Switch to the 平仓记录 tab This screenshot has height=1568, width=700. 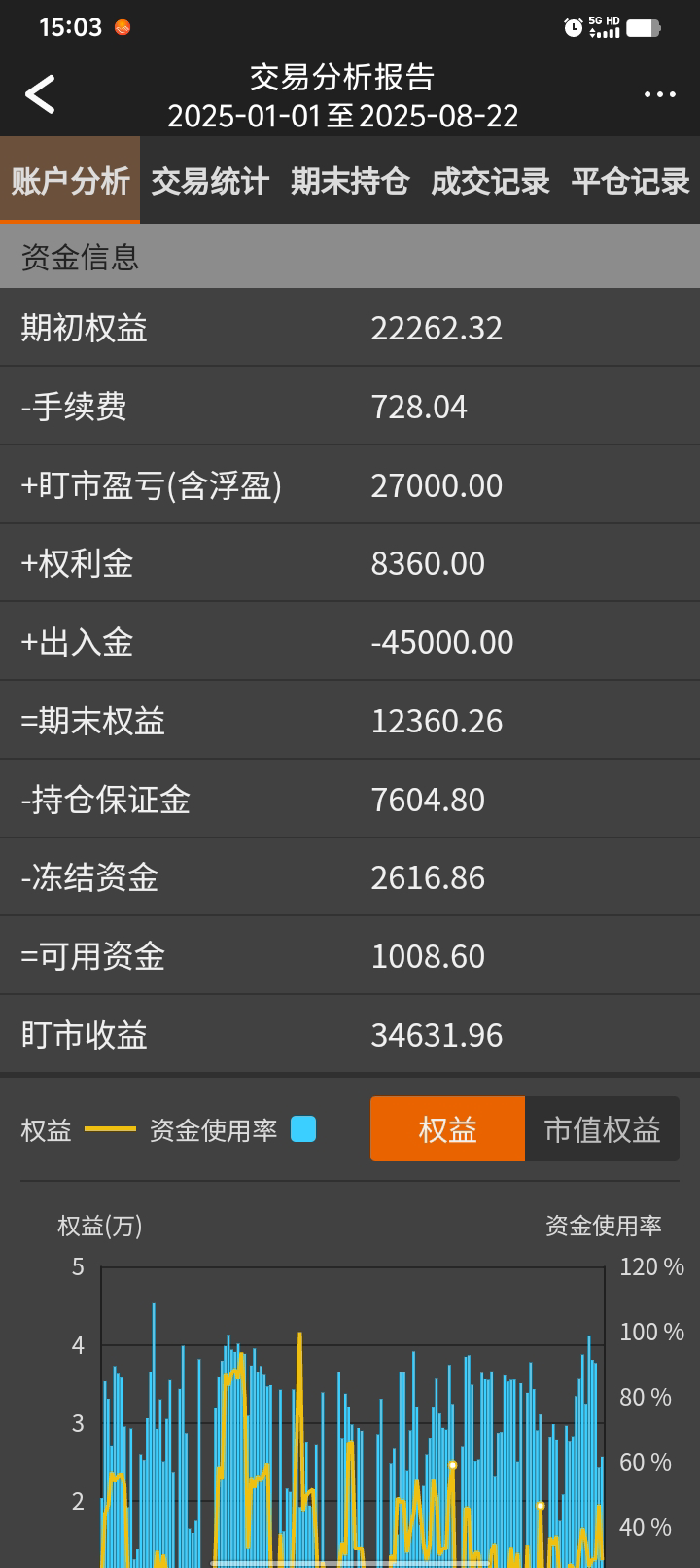pyautogui.click(x=630, y=181)
